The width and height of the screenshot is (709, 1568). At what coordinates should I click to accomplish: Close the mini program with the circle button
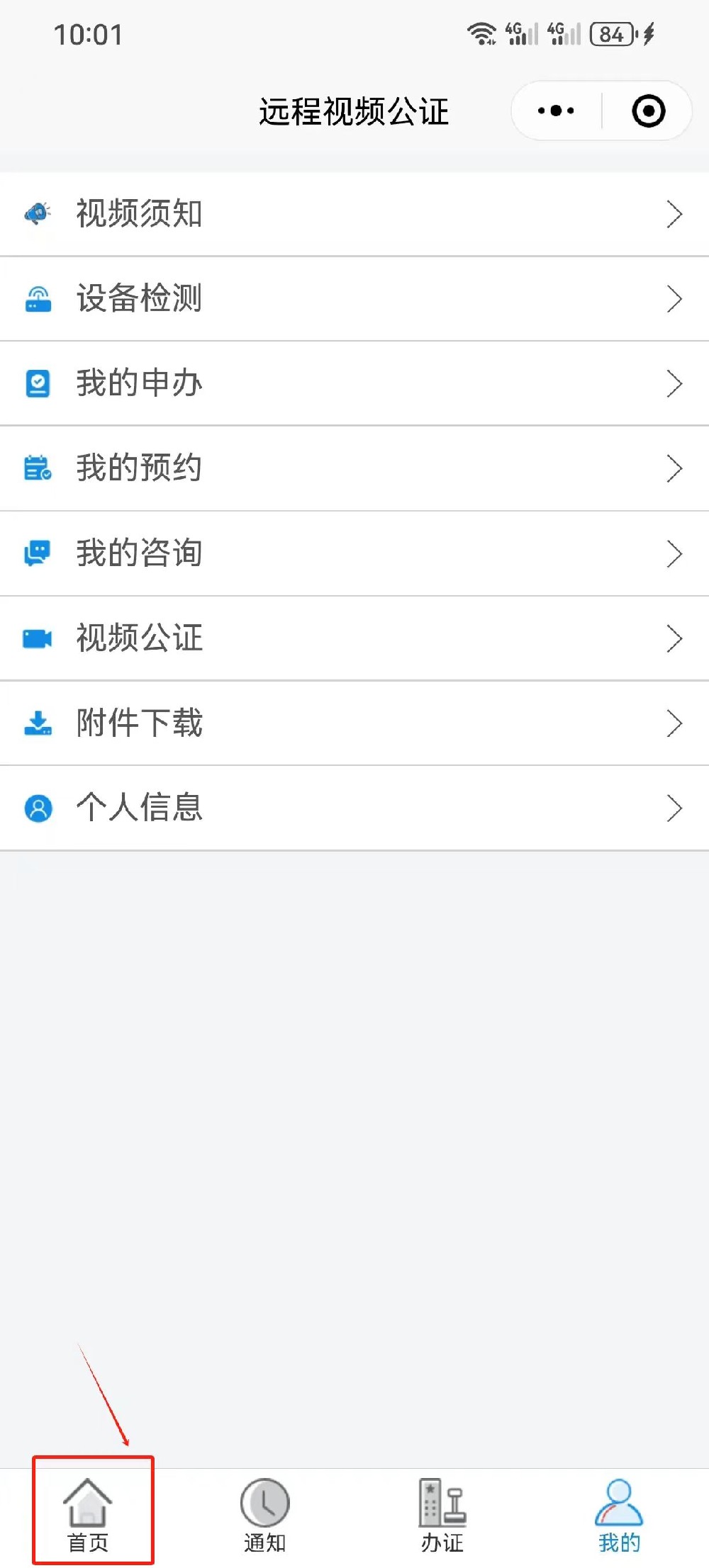click(x=648, y=111)
